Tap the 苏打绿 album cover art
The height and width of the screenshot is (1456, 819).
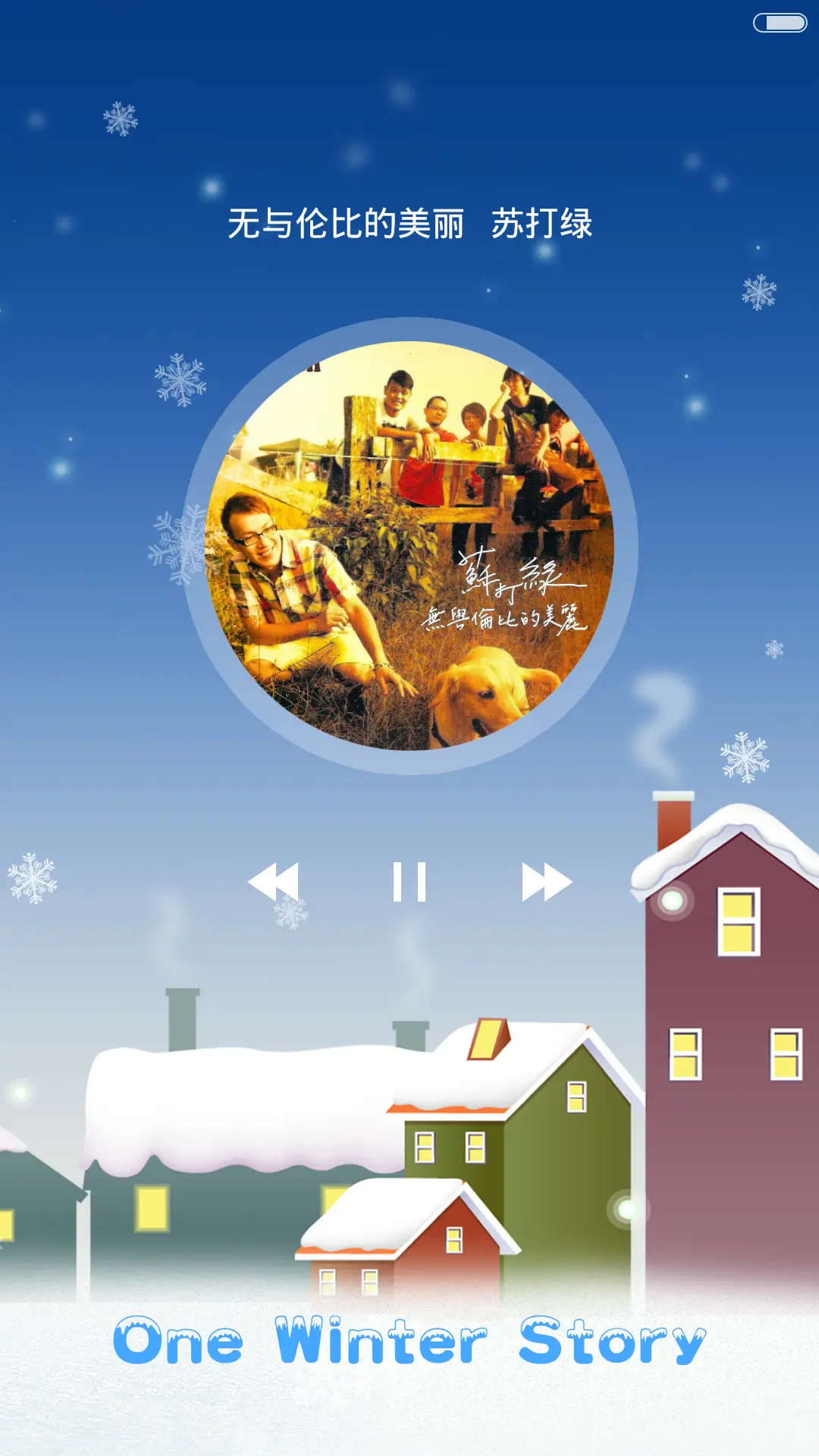coord(409,545)
